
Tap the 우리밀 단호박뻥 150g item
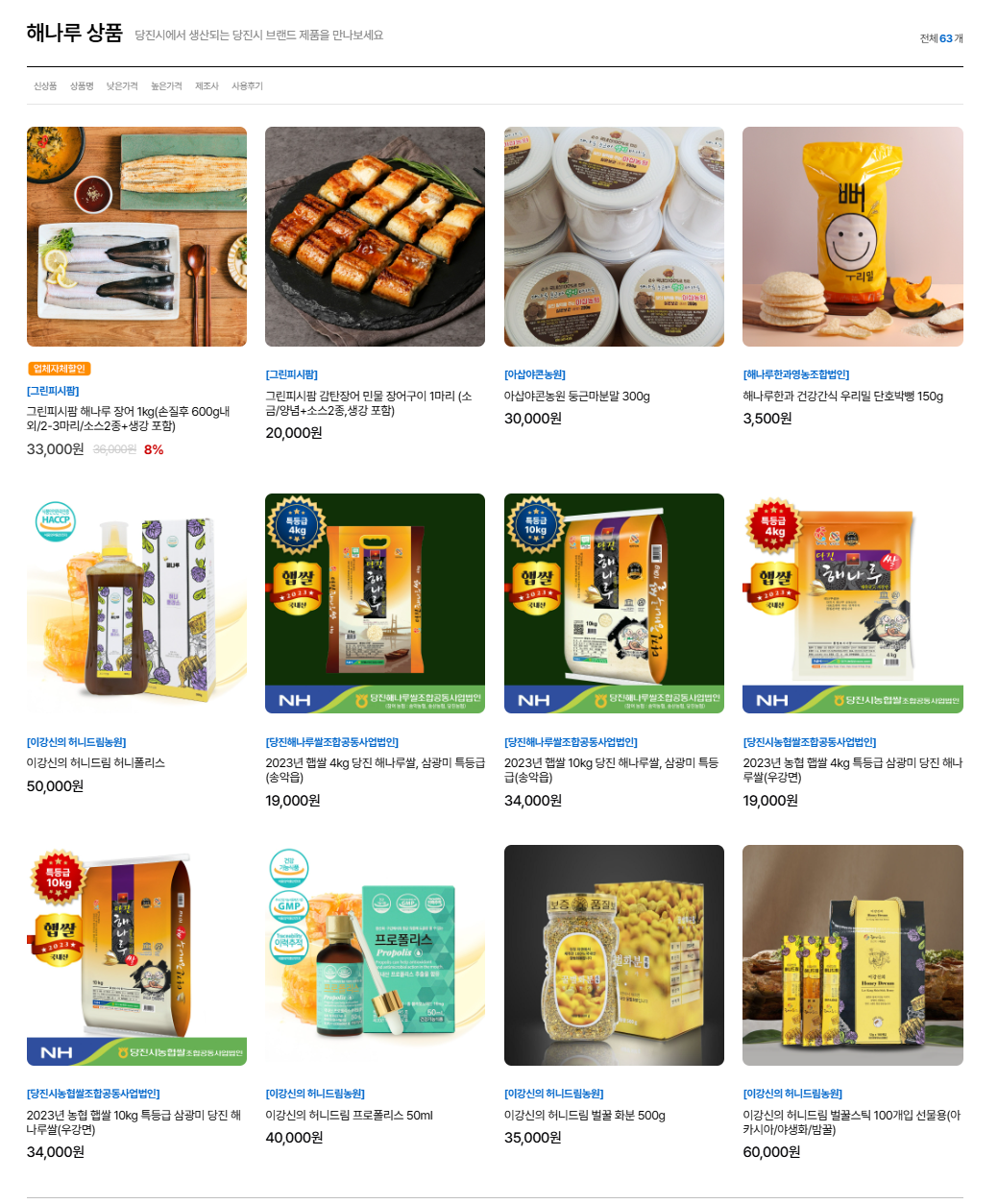(x=852, y=237)
